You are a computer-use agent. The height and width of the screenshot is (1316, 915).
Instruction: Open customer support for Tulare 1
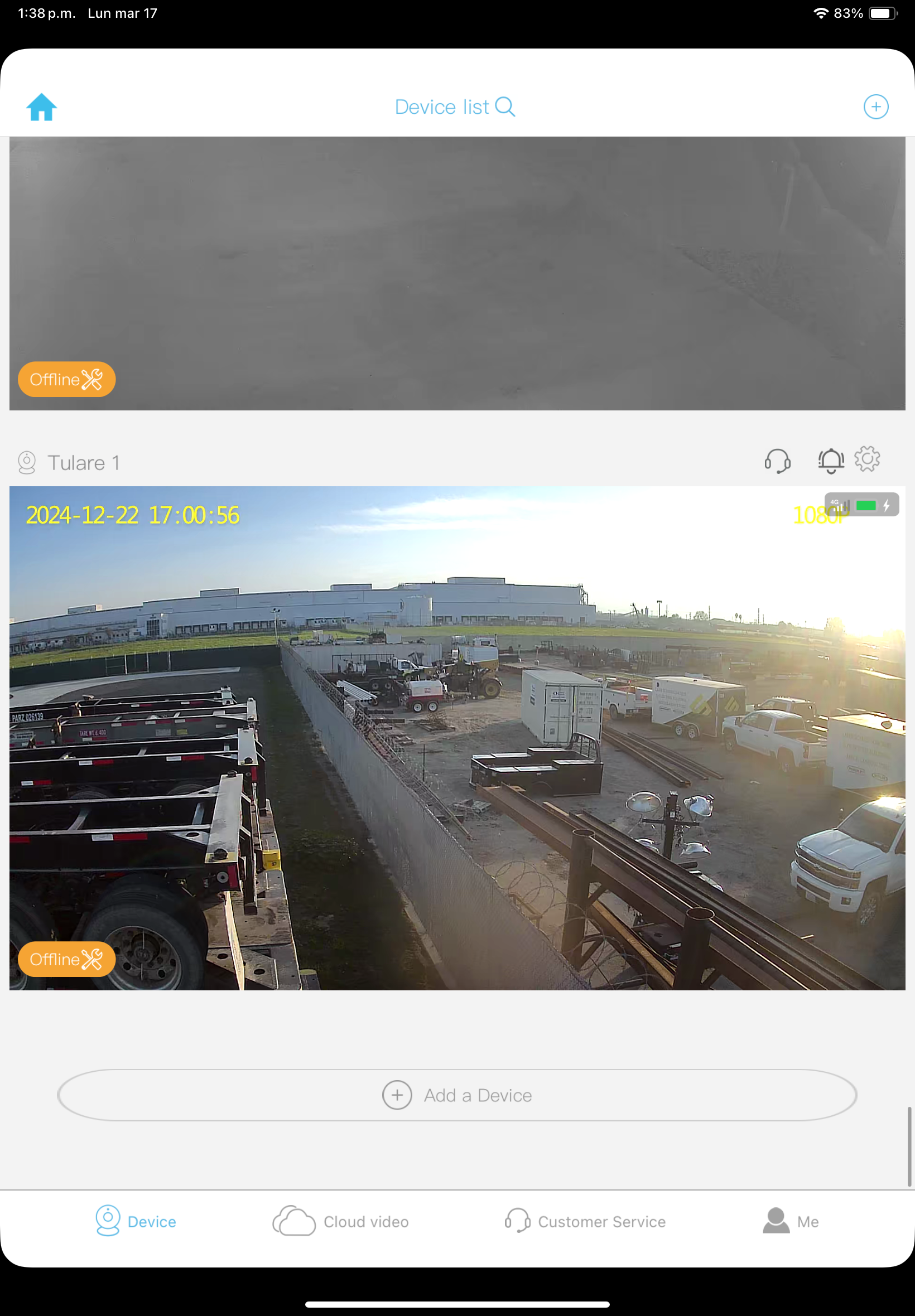click(x=777, y=461)
